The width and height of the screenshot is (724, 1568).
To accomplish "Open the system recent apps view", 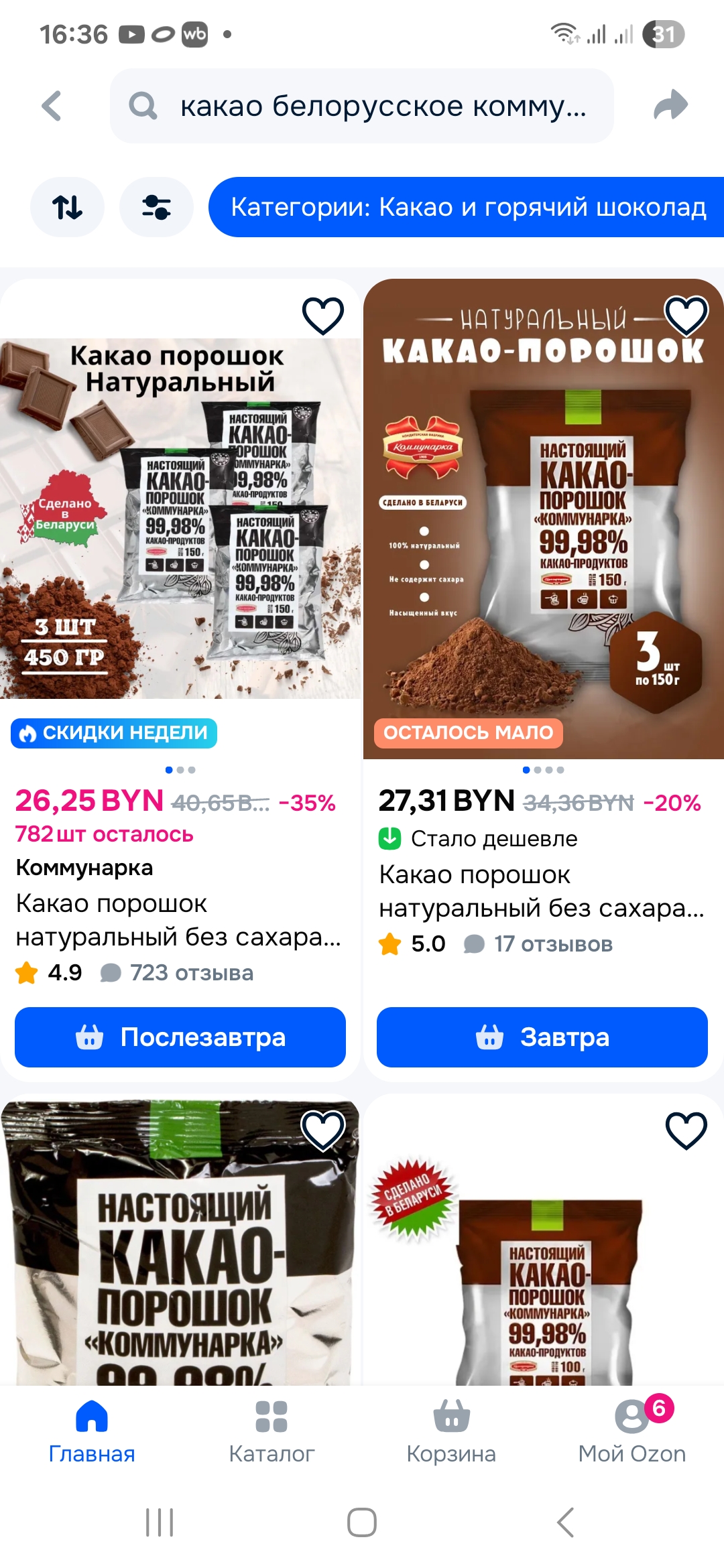I will tap(160, 1522).
